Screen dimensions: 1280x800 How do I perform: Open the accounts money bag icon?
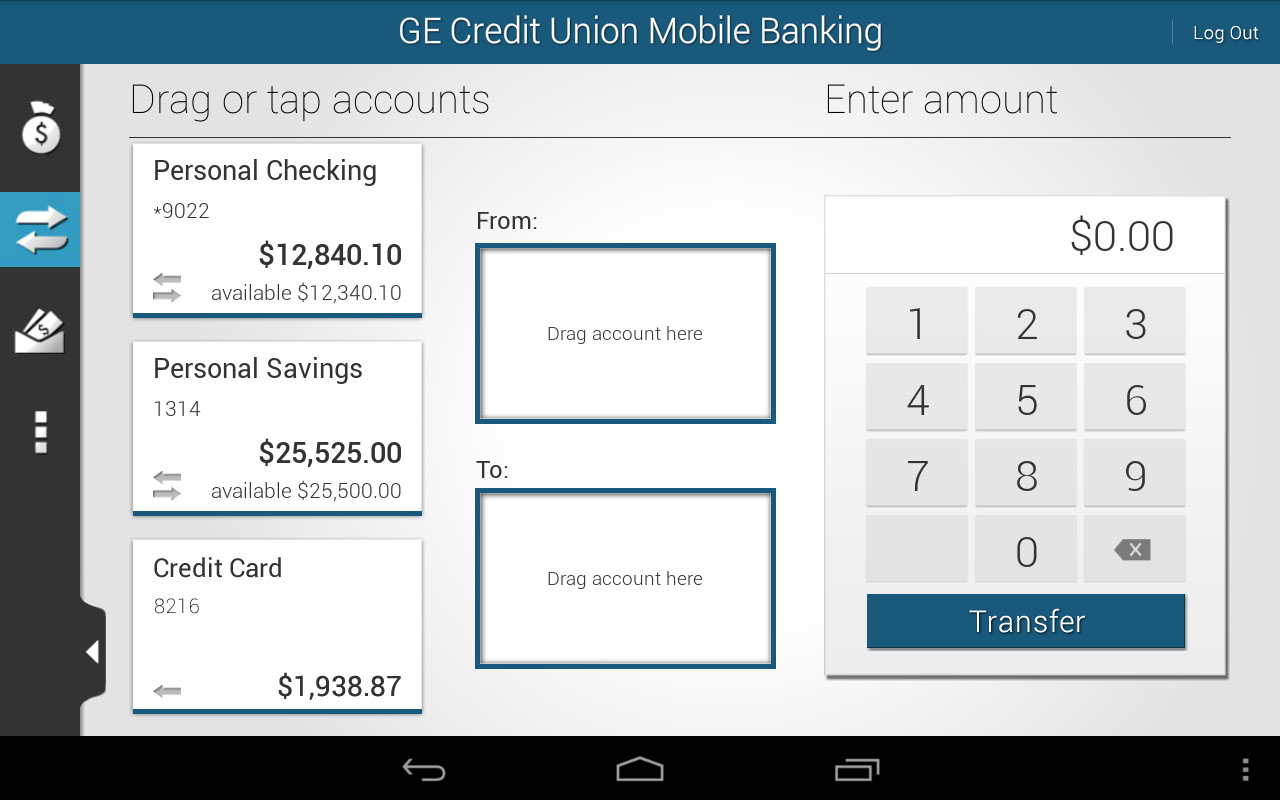tap(40, 128)
